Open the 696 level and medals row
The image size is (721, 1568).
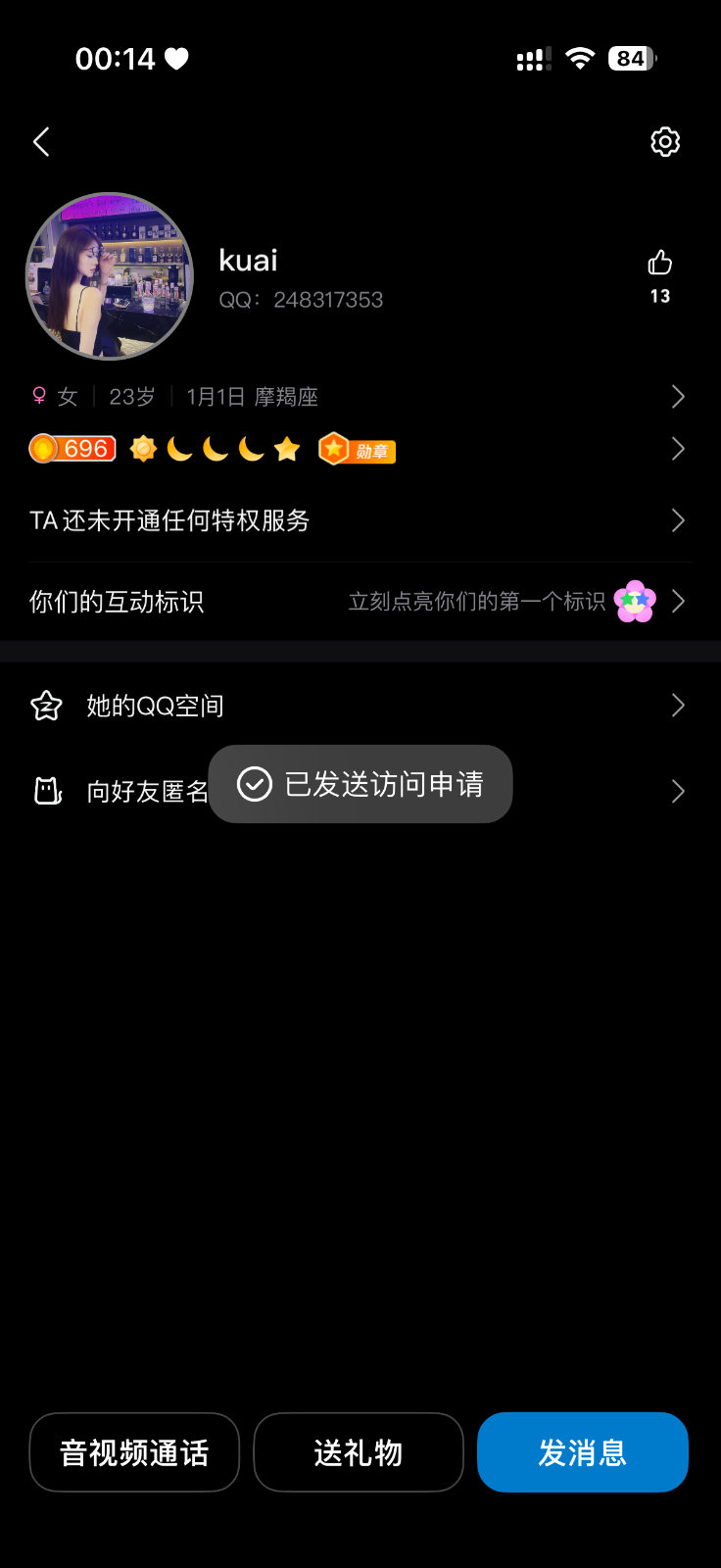(359, 449)
